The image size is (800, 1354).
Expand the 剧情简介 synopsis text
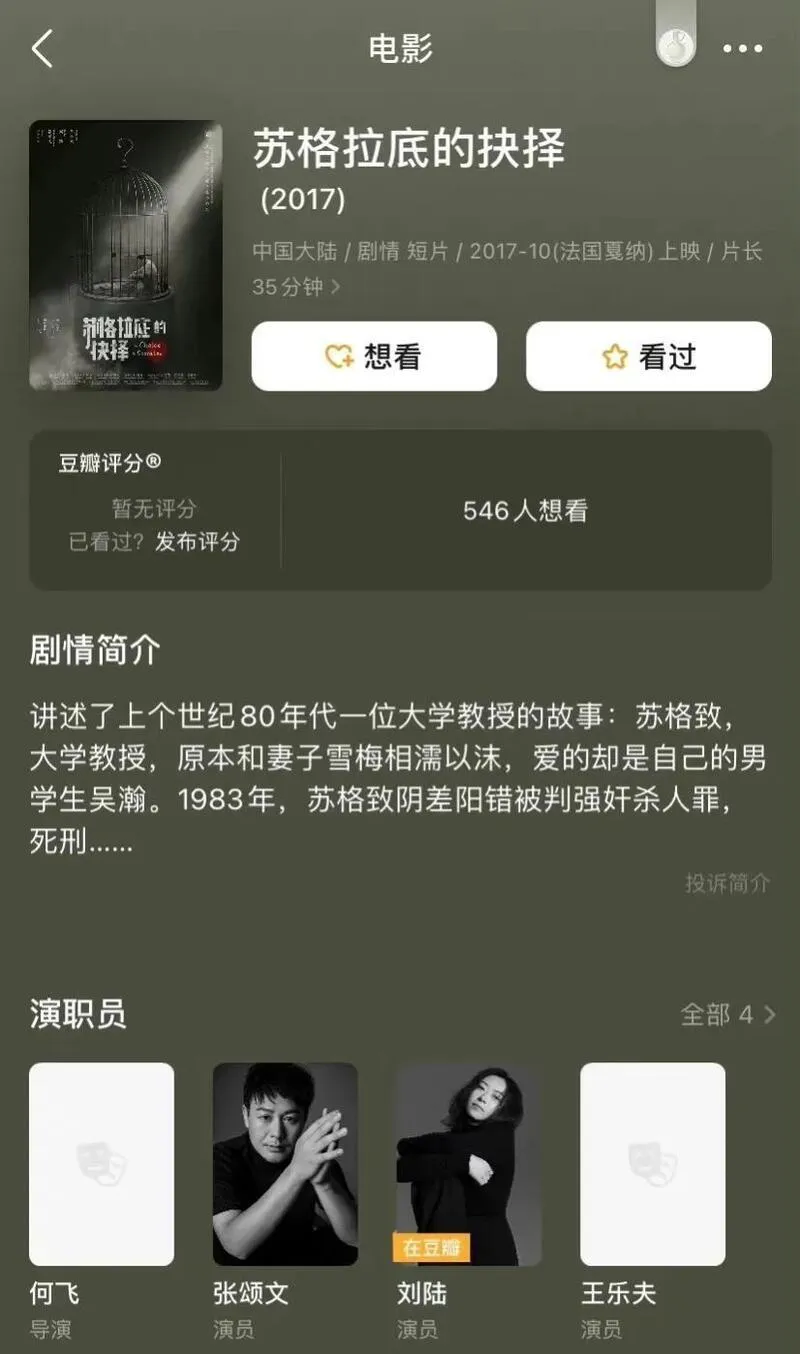coord(400,780)
